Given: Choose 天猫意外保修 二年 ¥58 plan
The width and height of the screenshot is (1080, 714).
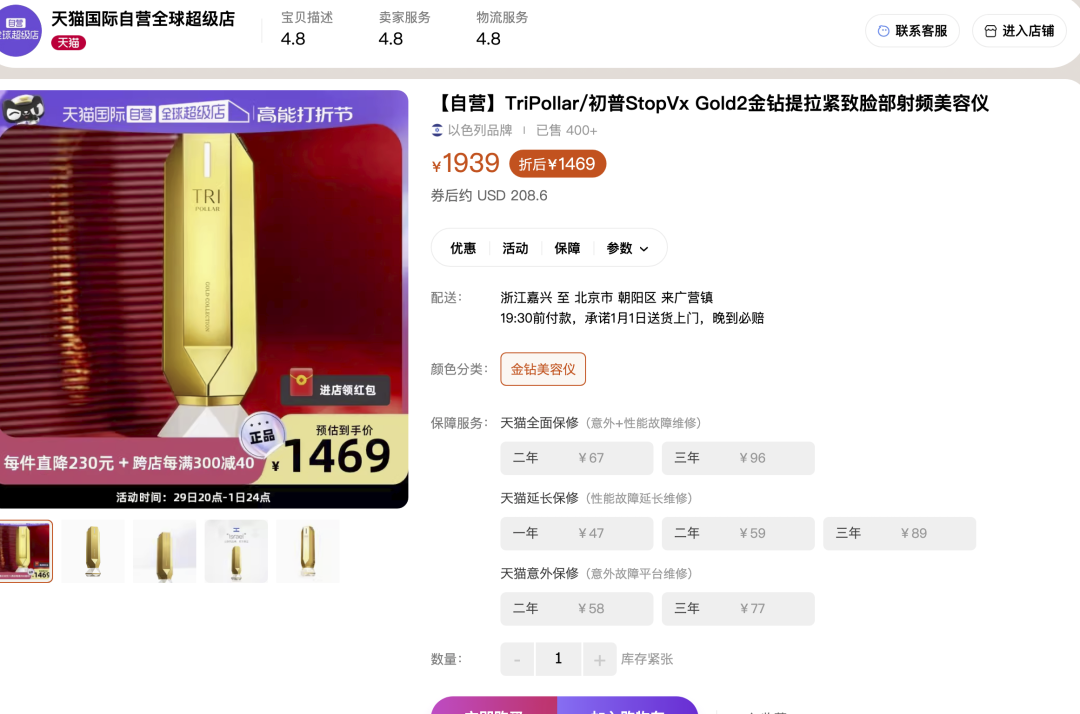Looking at the screenshot, I should pyautogui.click(x=576, y=608).
